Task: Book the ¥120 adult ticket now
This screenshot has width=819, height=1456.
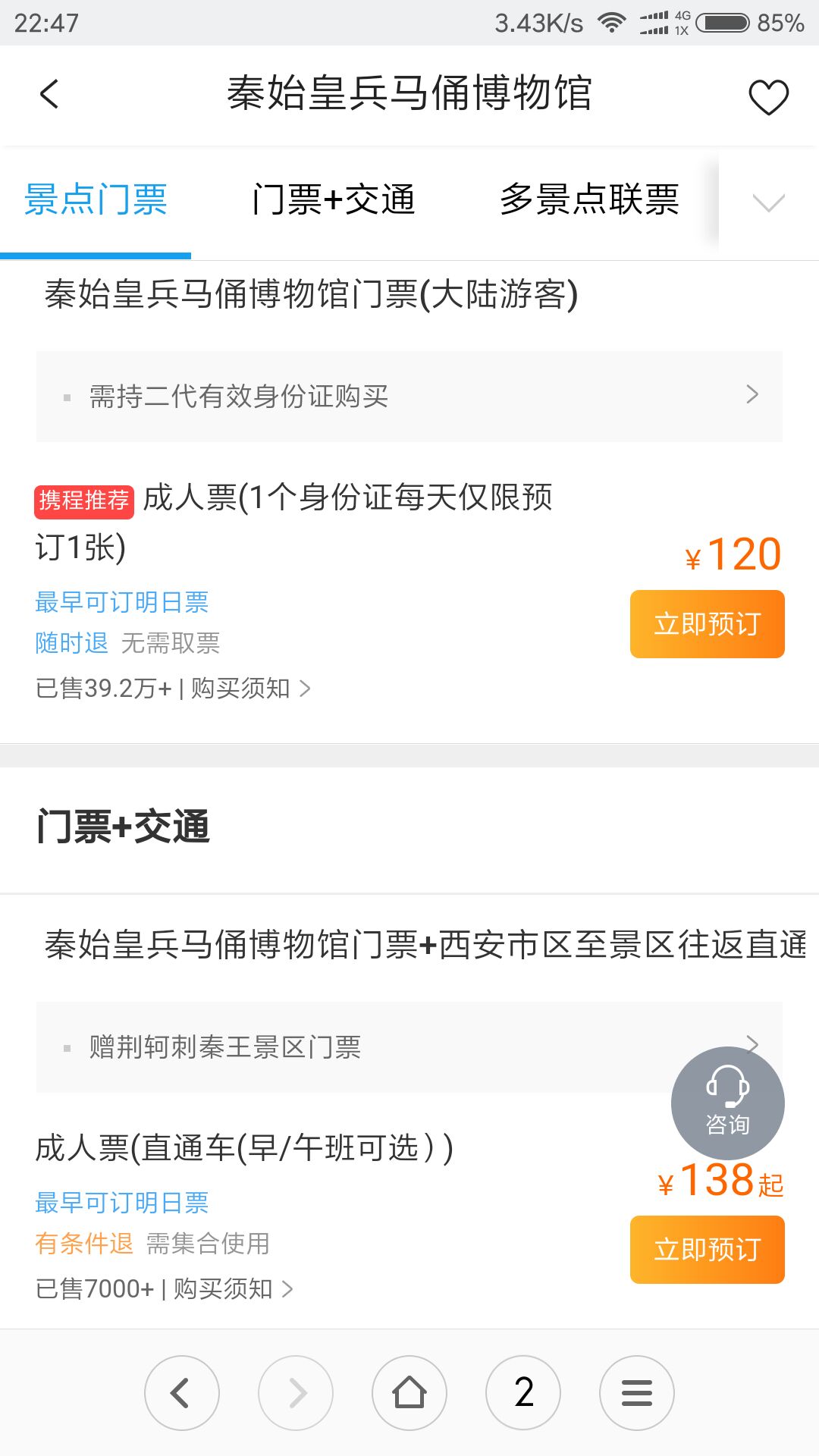Action: [x=707, y=624]
